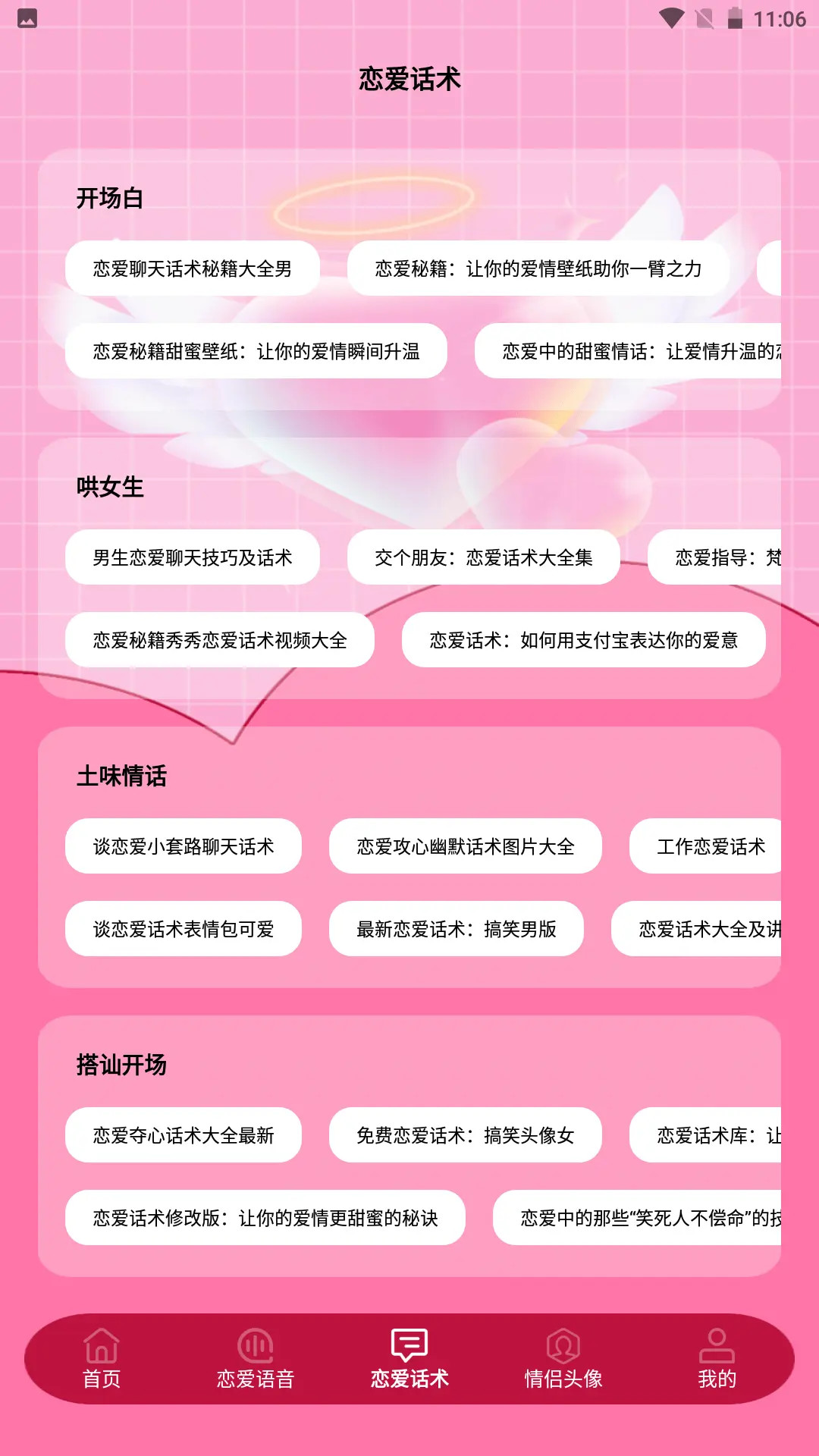Tap the Wi-Fi icon in the status bar

pyautogui.click(x=672, y=20)
